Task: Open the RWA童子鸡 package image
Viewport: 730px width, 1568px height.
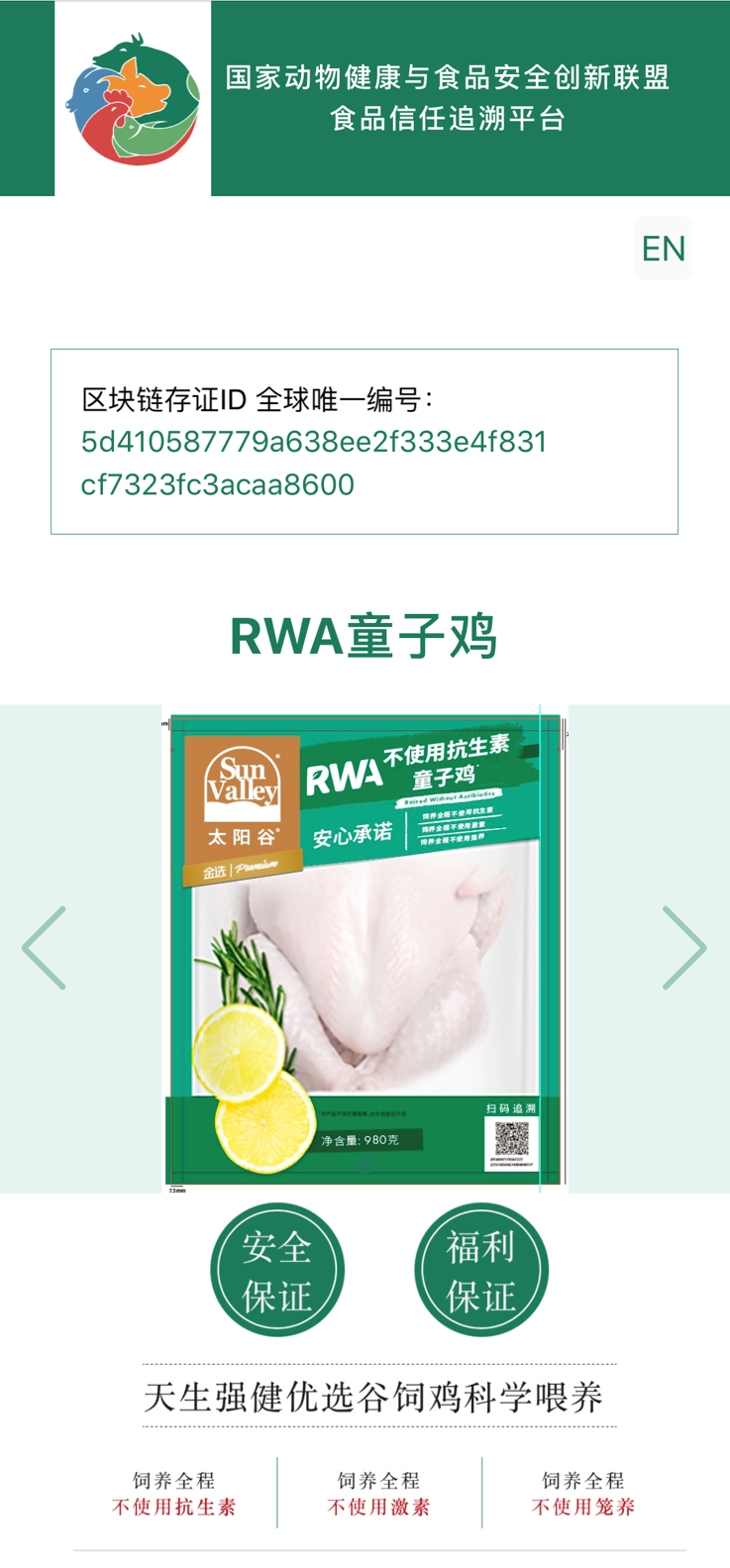Action: tap(365, 948)
